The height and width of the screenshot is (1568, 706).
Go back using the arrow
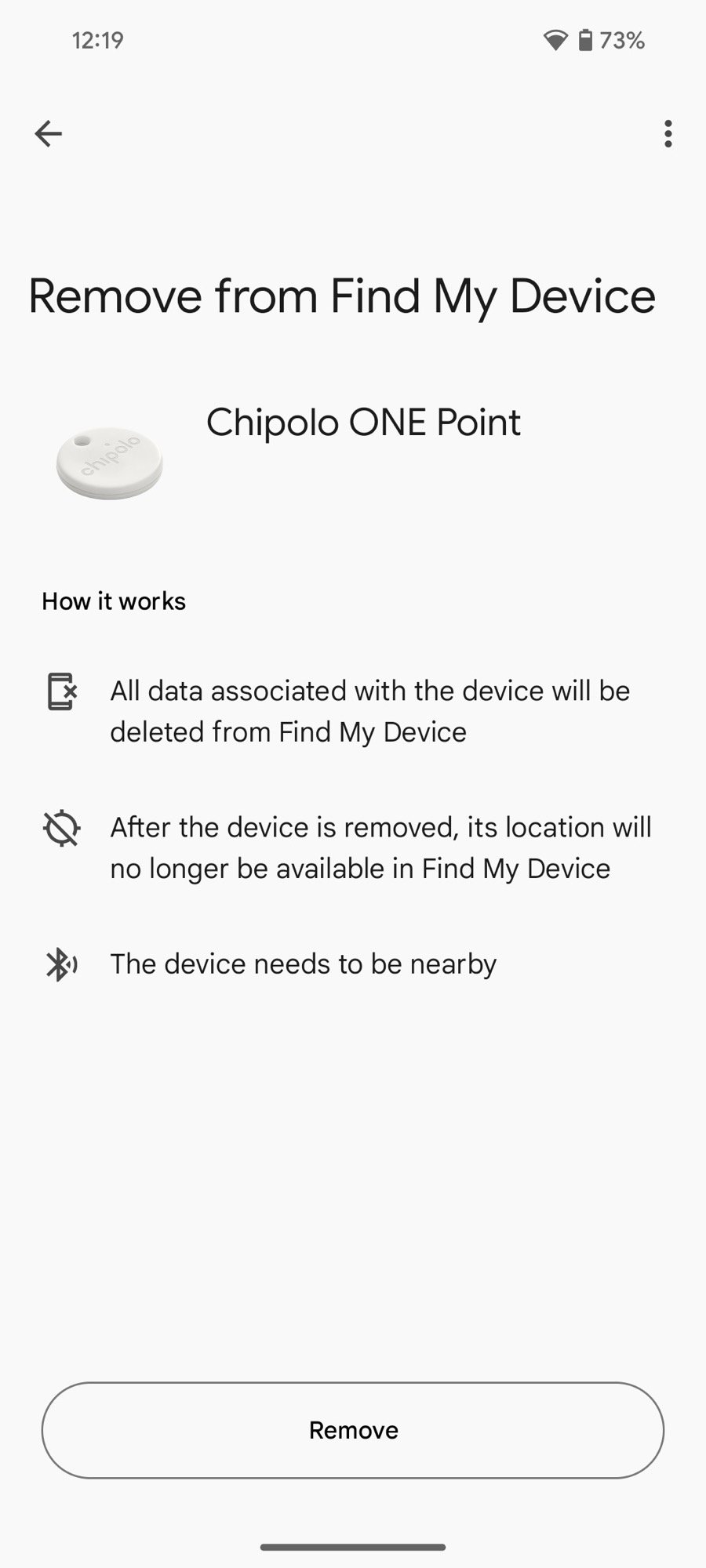tap(49, 134)
